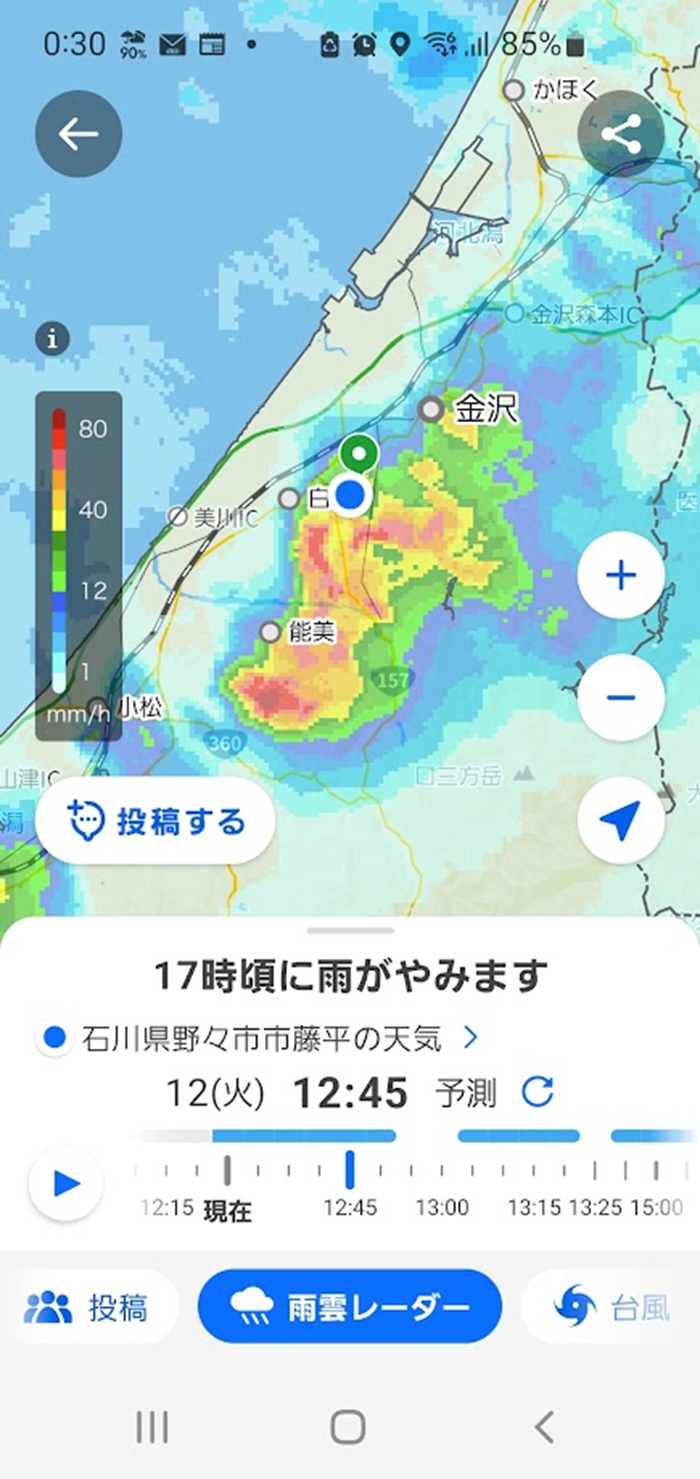
Task: Open recent apps from navigation bar
Action: click(152, 1428)
